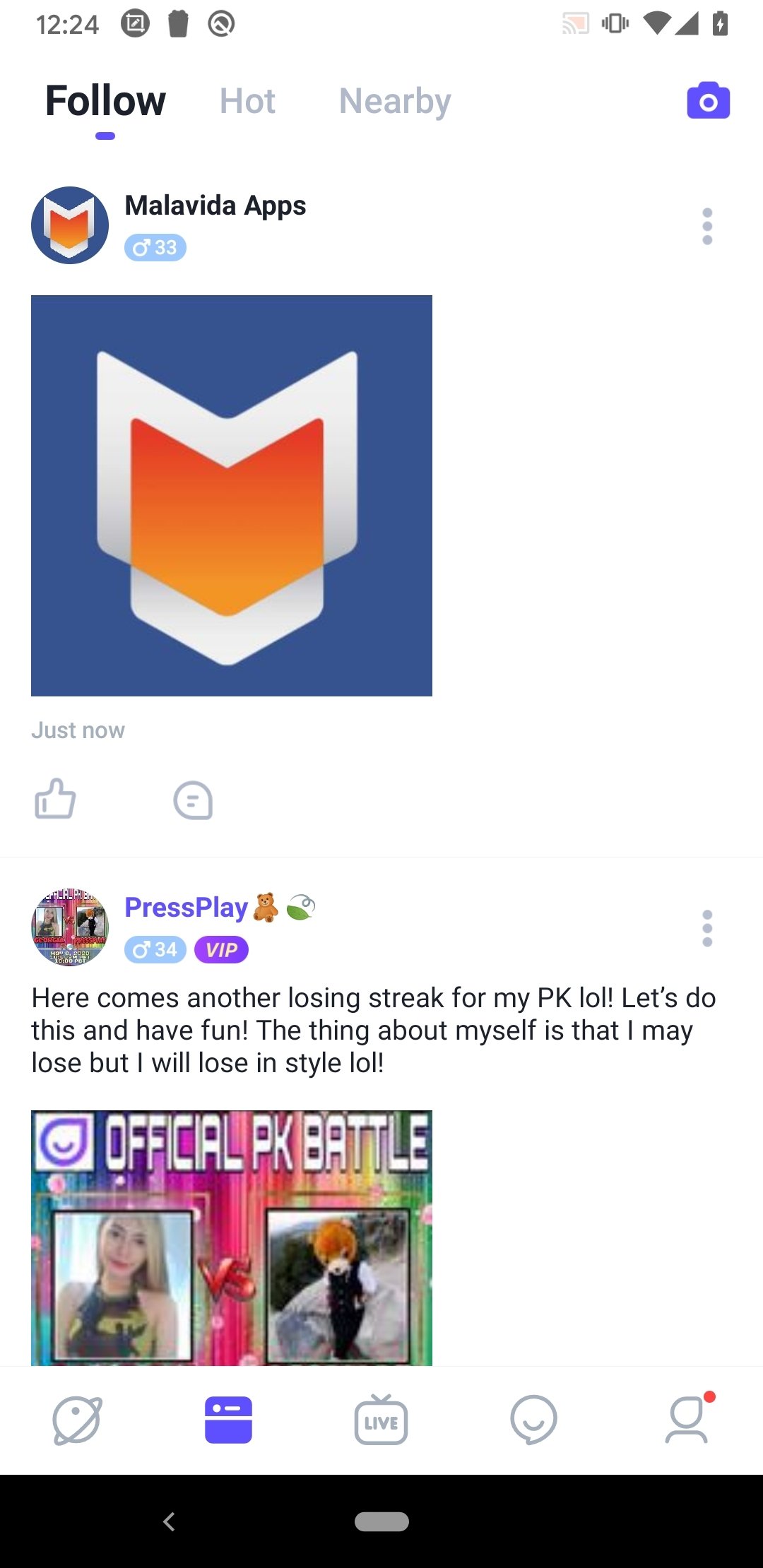Screen dimensions: 763x1568
Task: Open Malavida Apps profile avatar
Action: [x=70, y=225]
